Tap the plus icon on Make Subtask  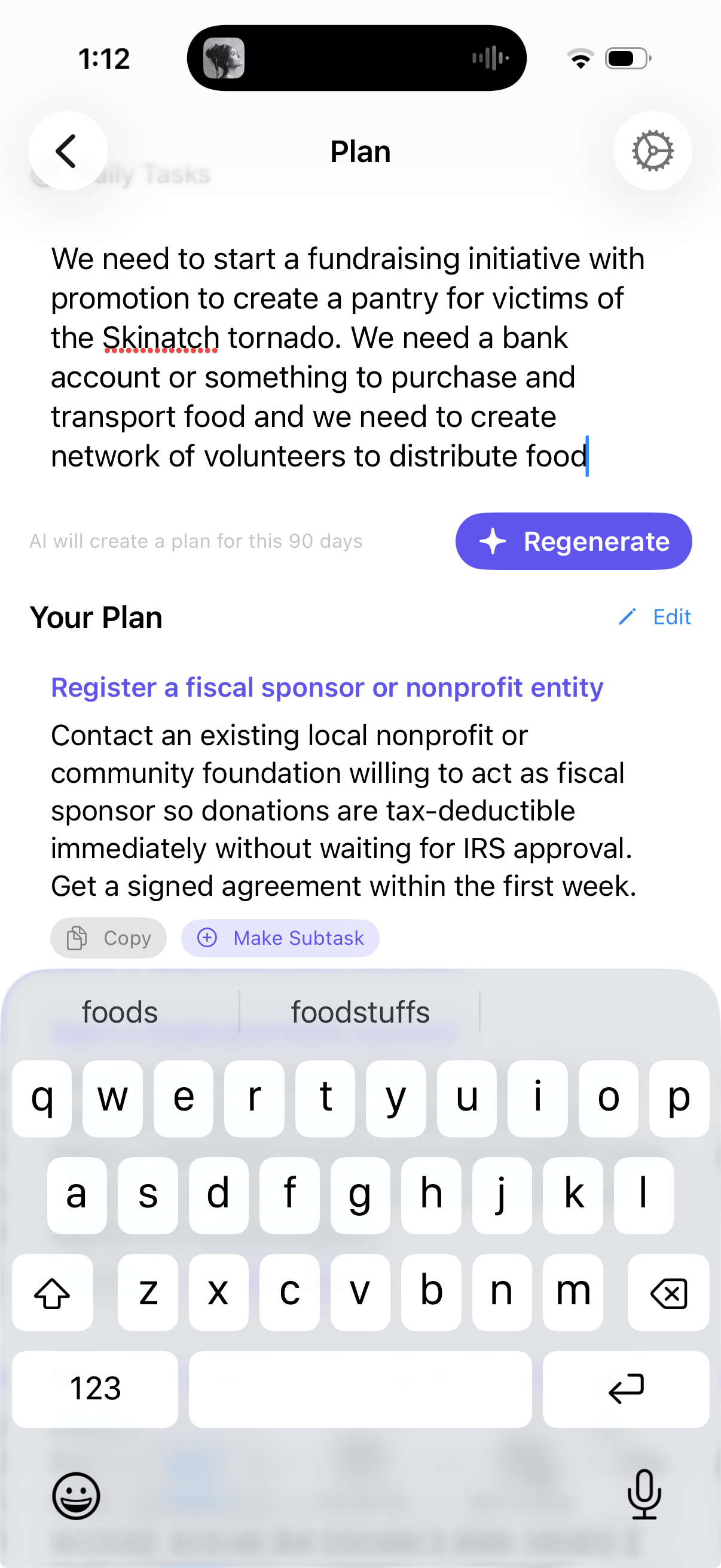tap(207, 938)
